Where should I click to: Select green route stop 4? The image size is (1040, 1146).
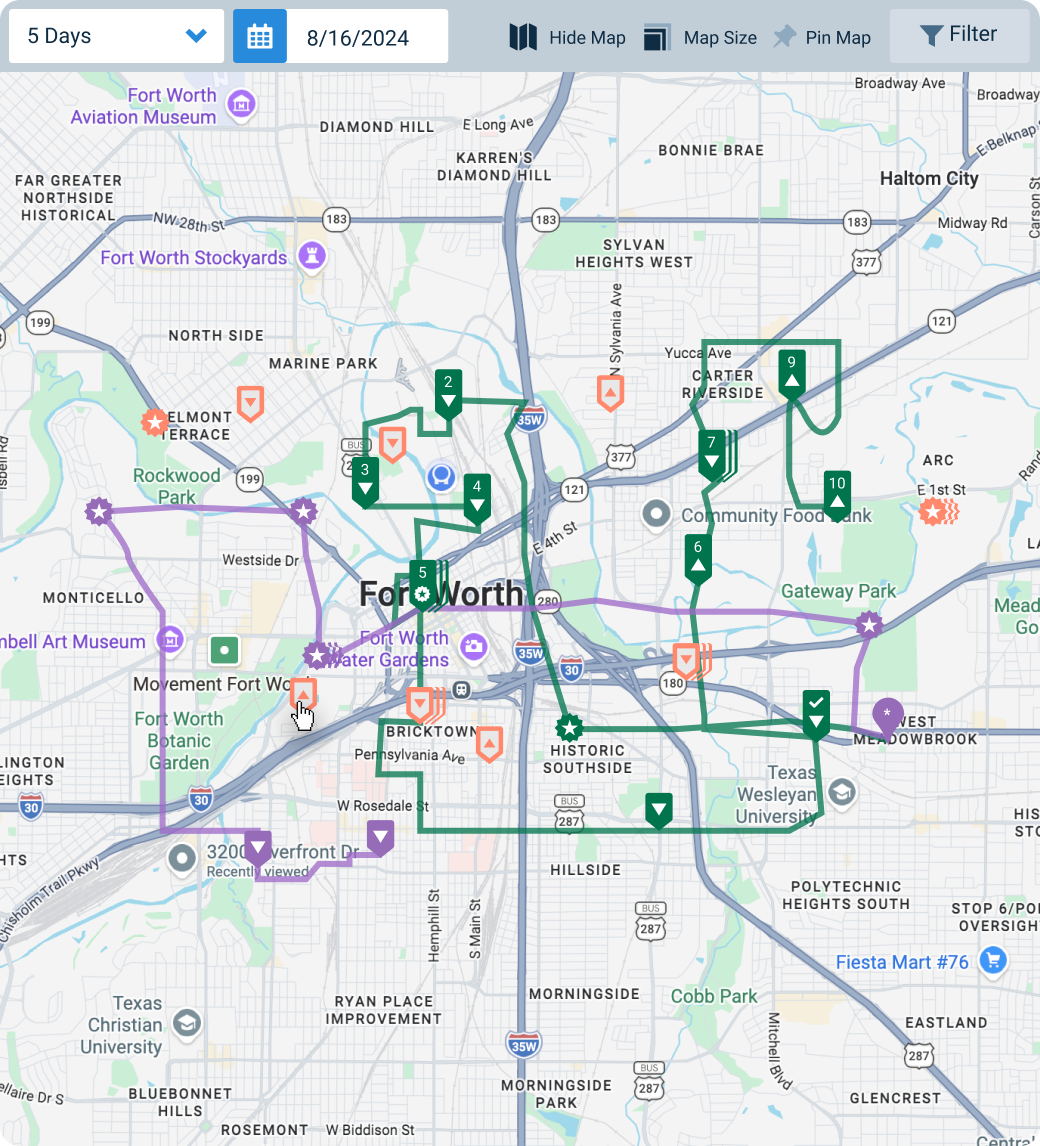click(x=477, y=496)
